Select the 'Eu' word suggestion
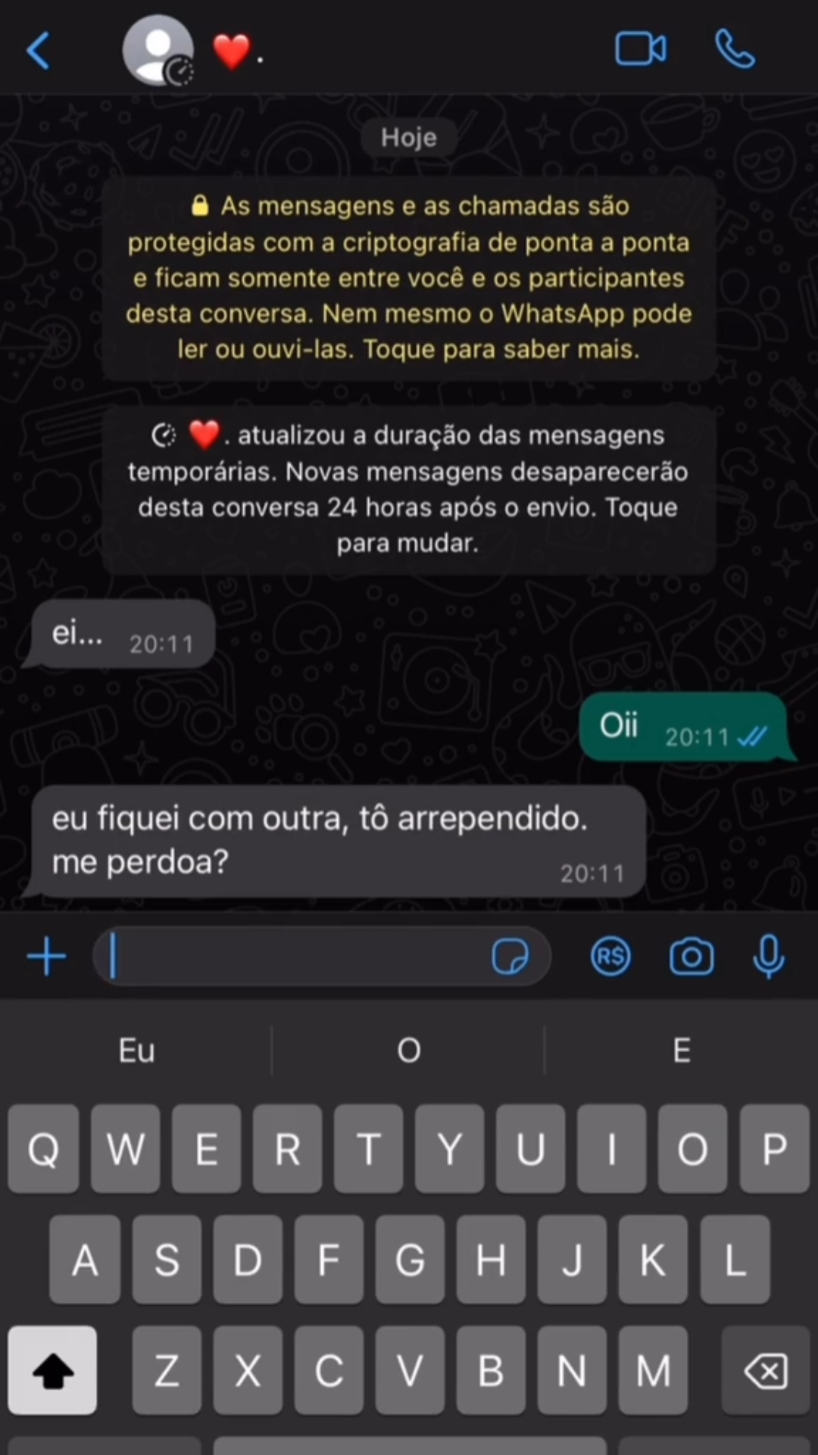Screen dimensions: 818x1455 click(x=136, y=1050)
